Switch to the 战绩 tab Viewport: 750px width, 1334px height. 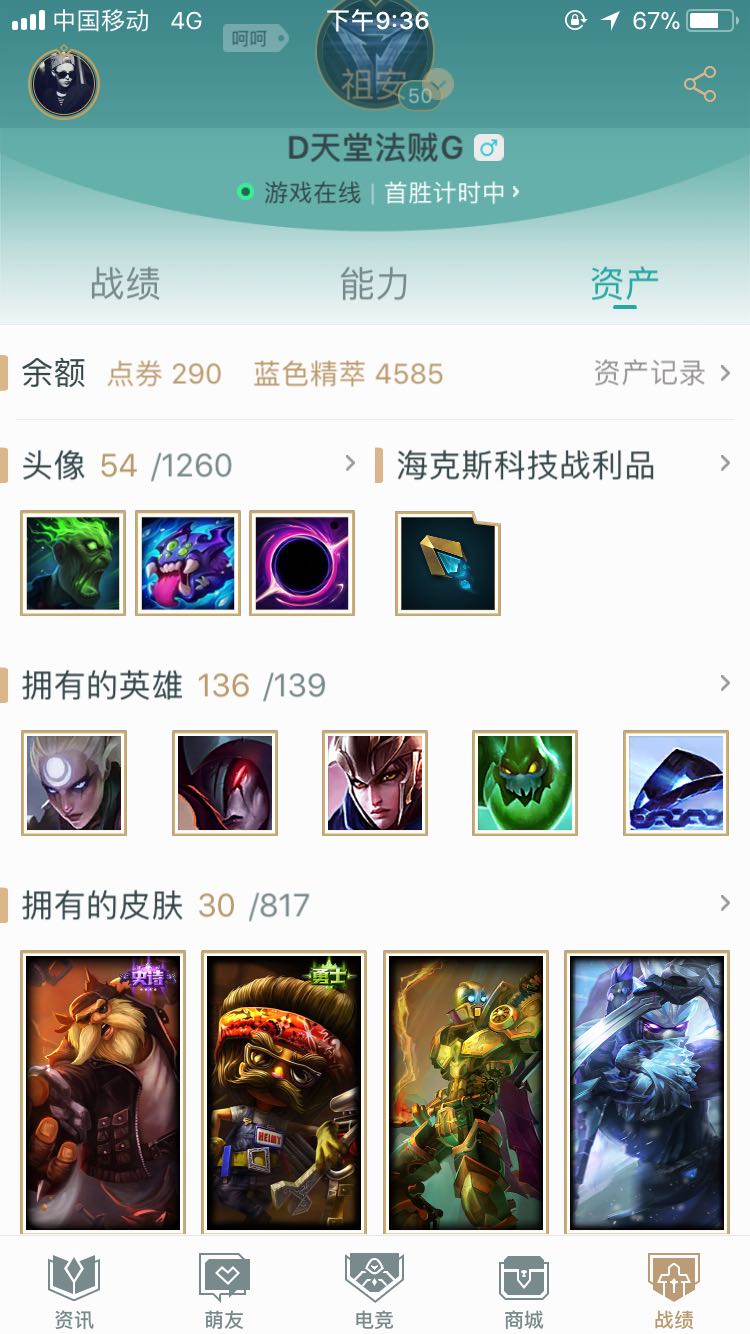125,284
